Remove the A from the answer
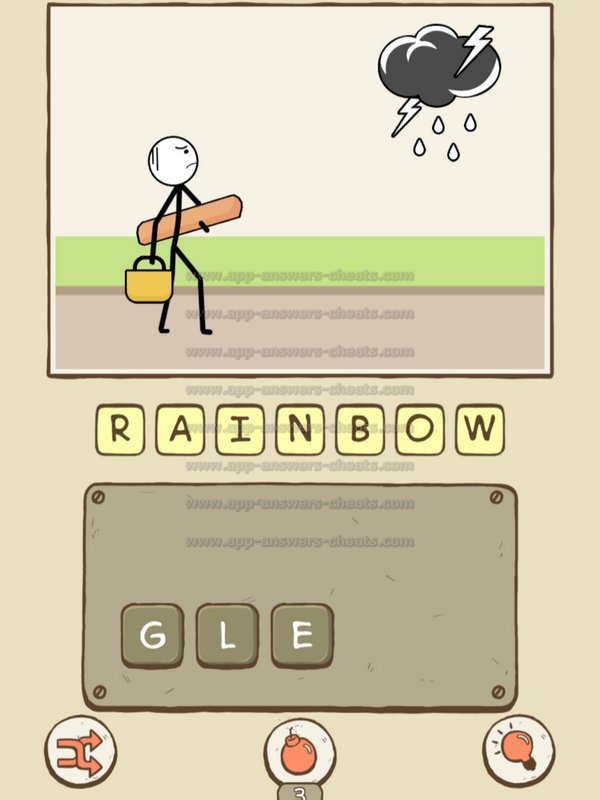Viewport: 600px width, 800px height. [x=181, y=431]
